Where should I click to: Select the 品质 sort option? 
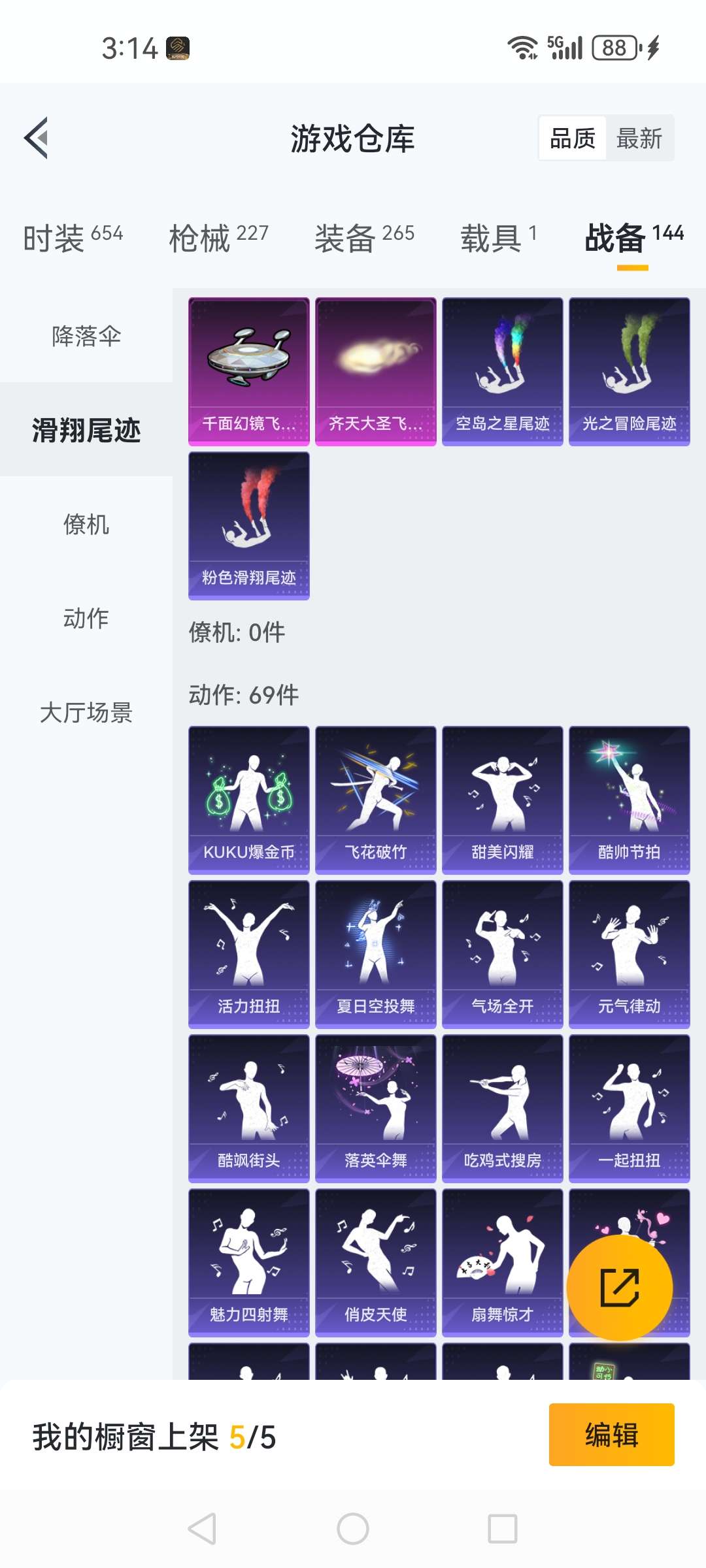pyautogui.click(x=573, y=139)
